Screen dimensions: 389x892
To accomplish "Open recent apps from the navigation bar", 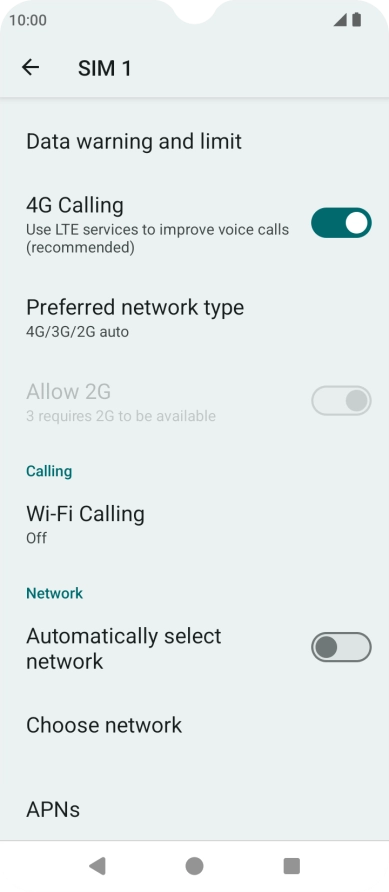I will click(x=292, y=866).
